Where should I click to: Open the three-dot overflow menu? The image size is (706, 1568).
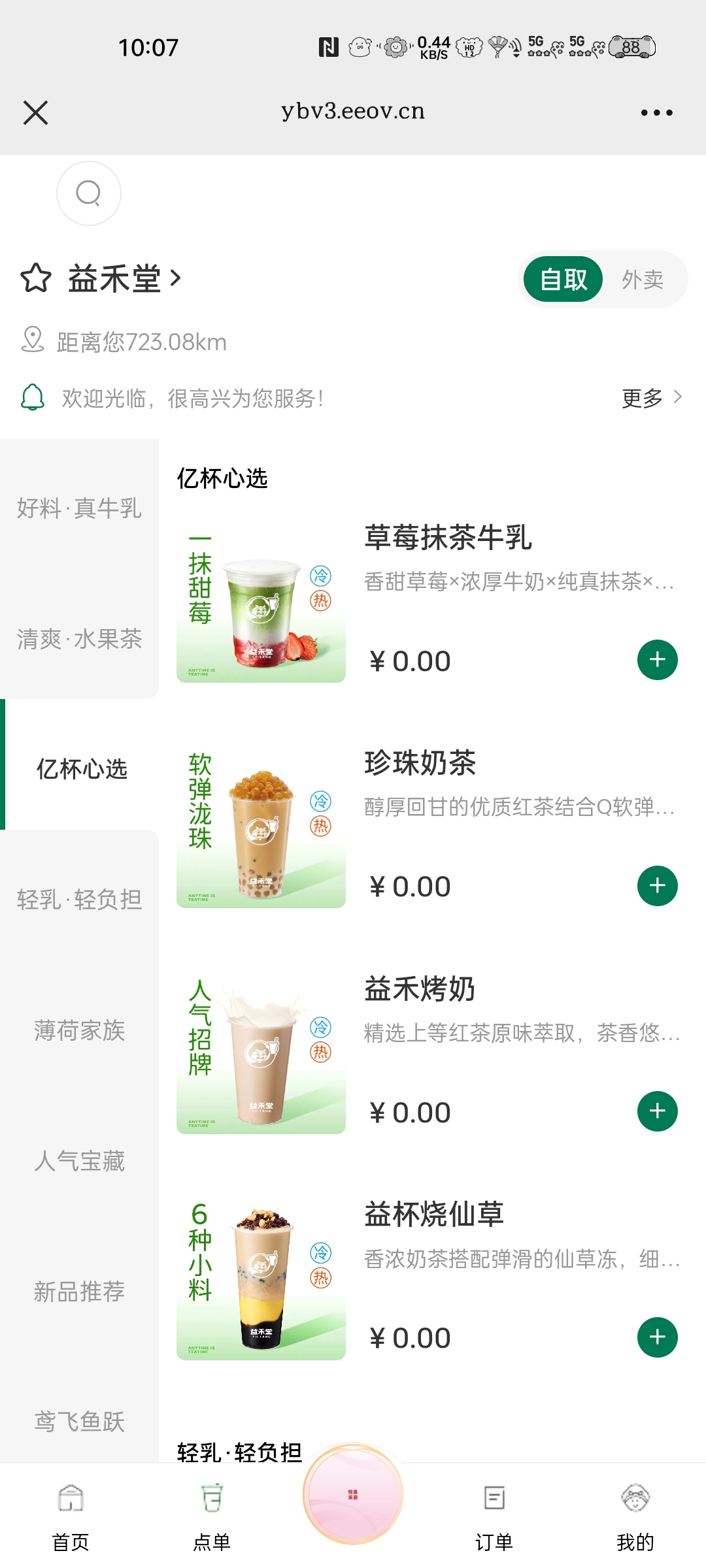point(656,112)
